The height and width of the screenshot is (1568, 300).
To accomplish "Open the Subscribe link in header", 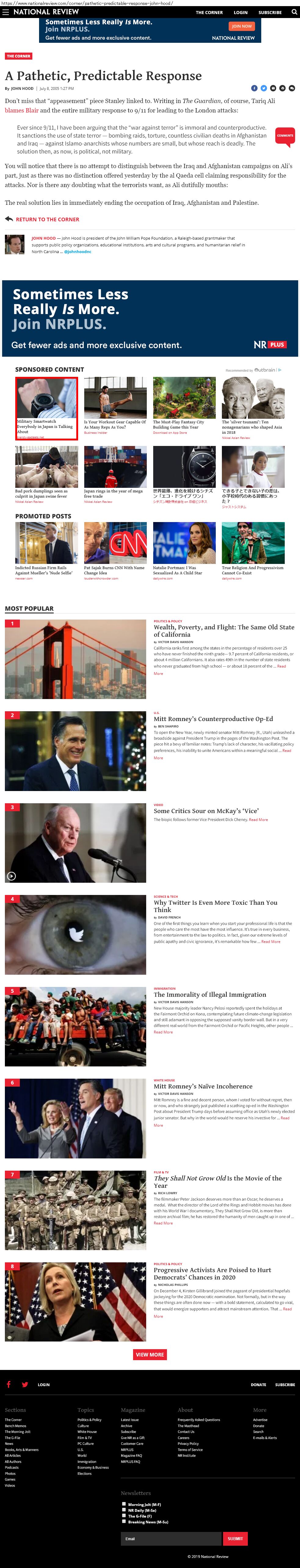I will click(270, 12).
